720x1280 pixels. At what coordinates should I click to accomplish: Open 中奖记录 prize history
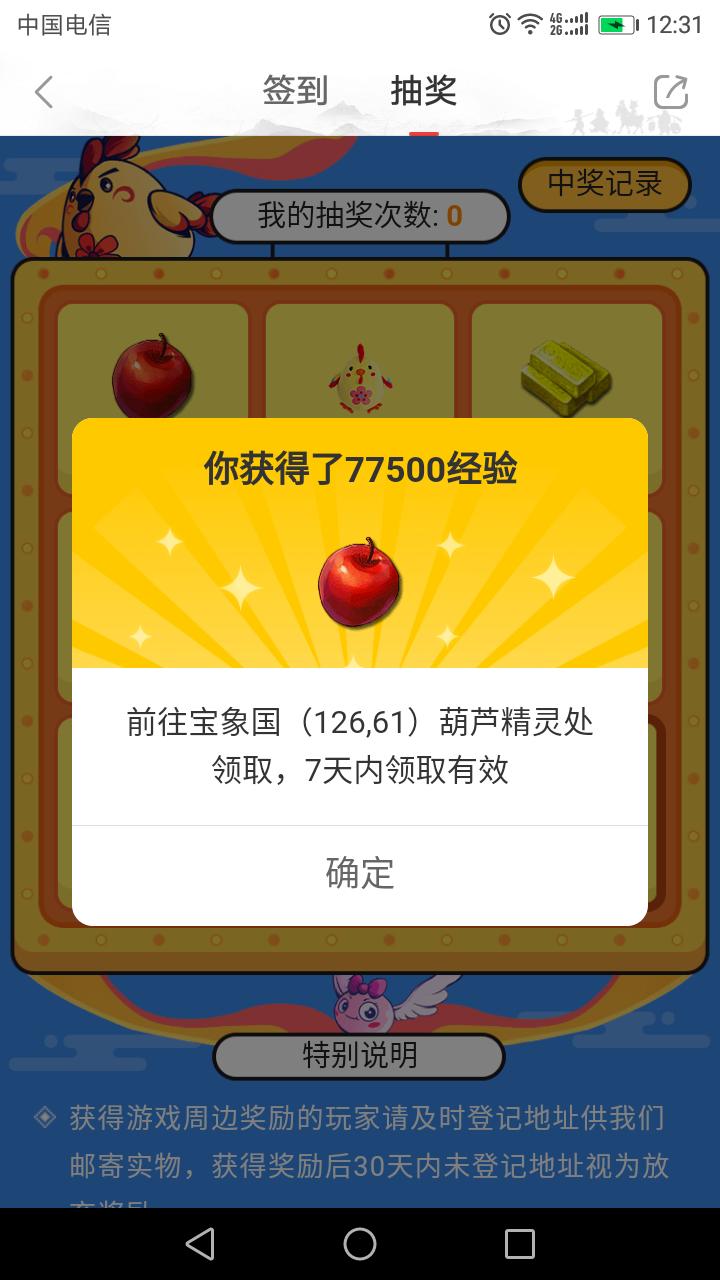(x=605, y=184)
